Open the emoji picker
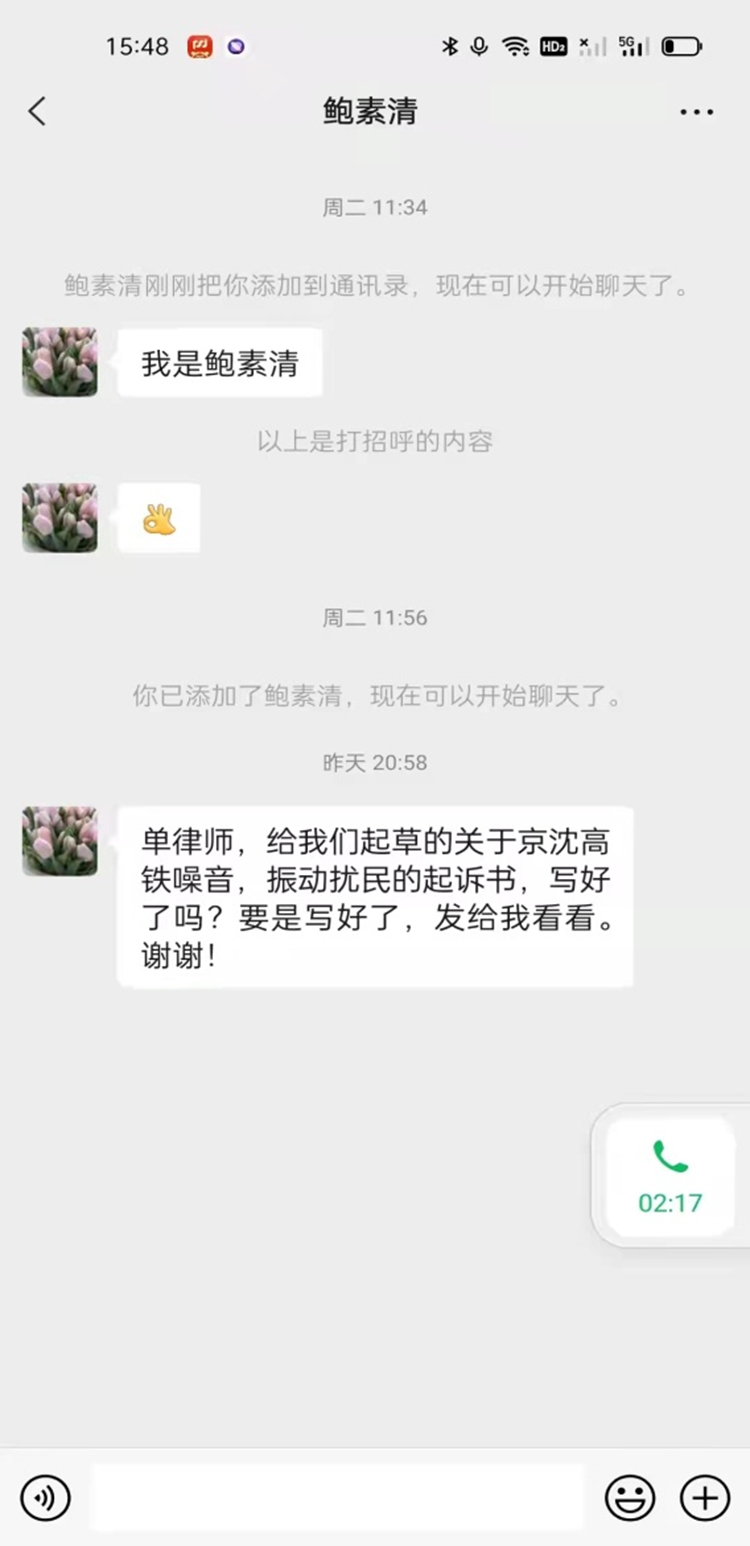This screenshot has width=750, height=1546. coord(630,1497)
